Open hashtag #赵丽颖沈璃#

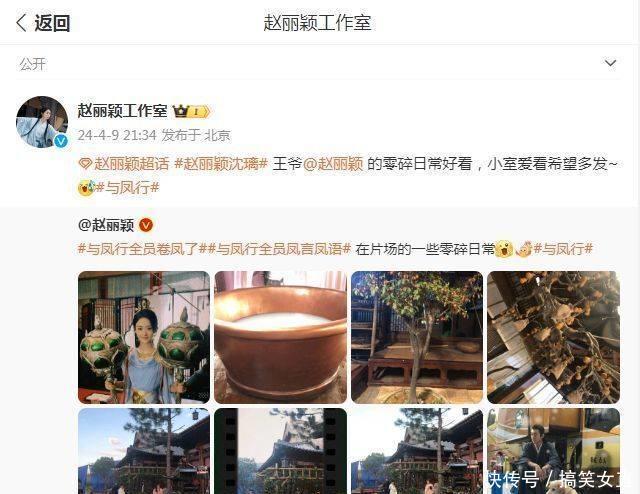(x=221, y=163)
